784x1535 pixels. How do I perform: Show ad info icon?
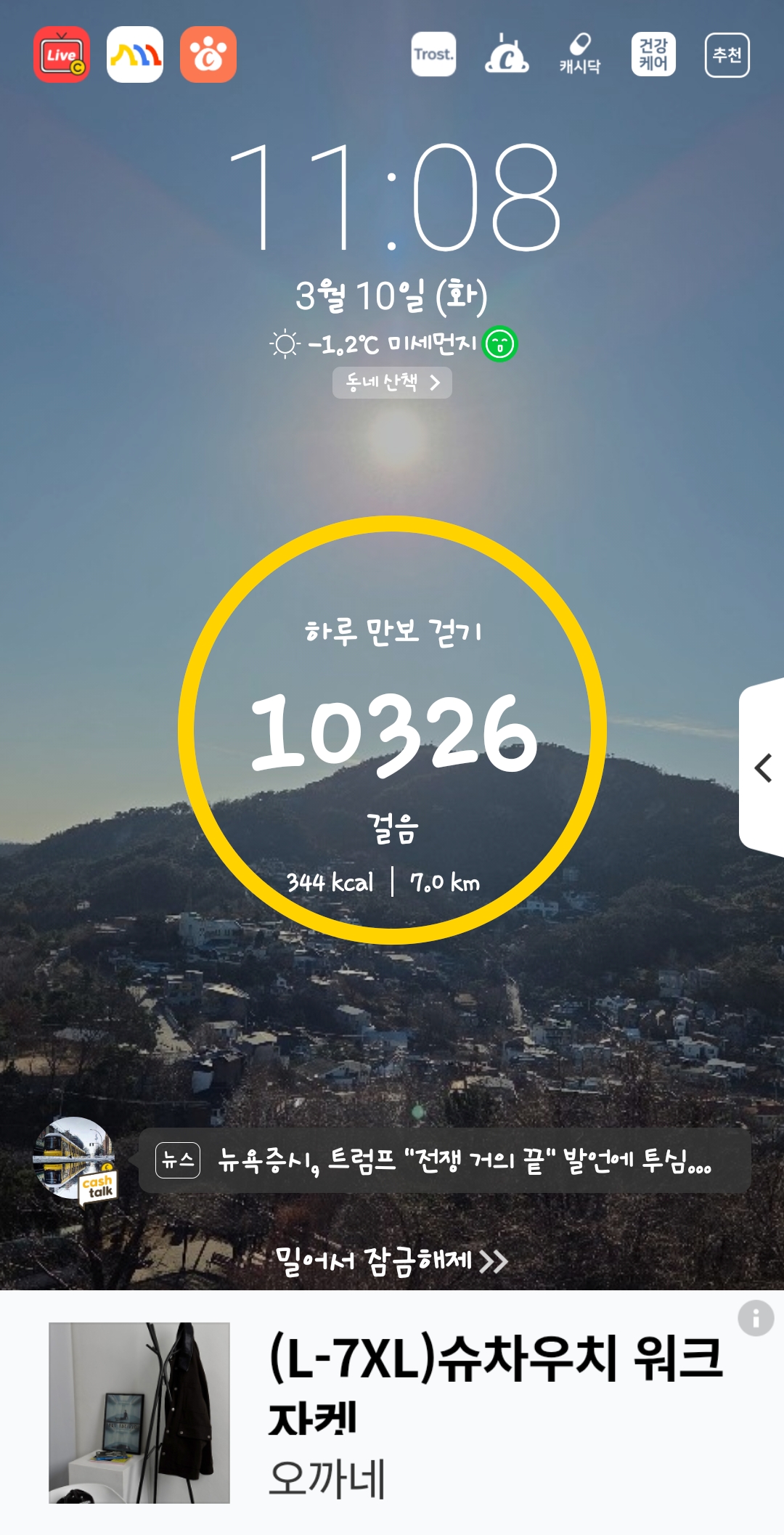pyautogui.click(x=756, y=1318)
